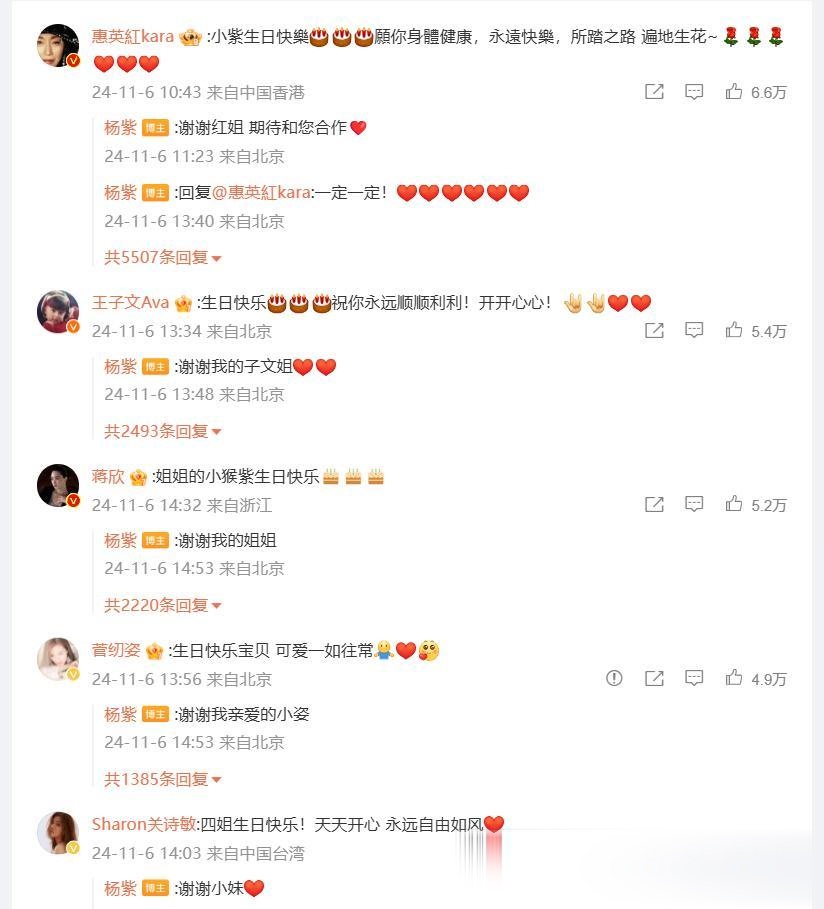824x909 pixels.
Task: Expand 共1385条回复 under 菅纫姿
Action: click(x=161, y=779)
